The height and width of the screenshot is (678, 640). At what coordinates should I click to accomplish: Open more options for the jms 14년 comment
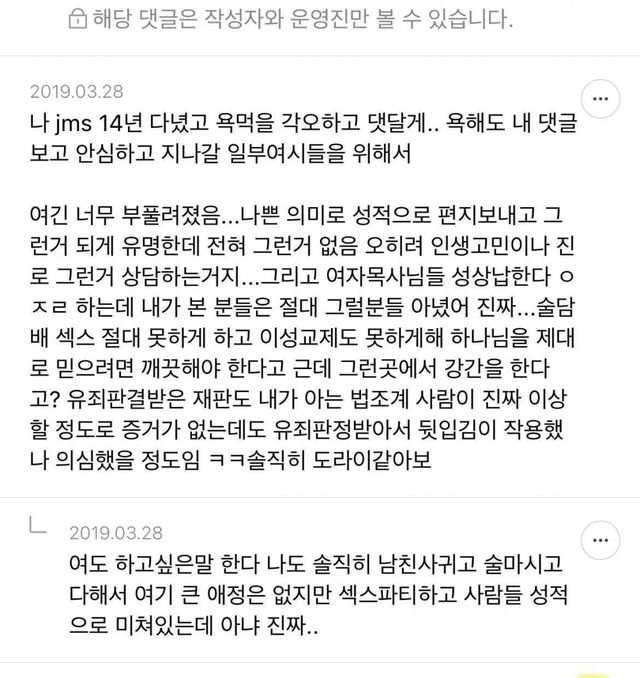[600, 99]
